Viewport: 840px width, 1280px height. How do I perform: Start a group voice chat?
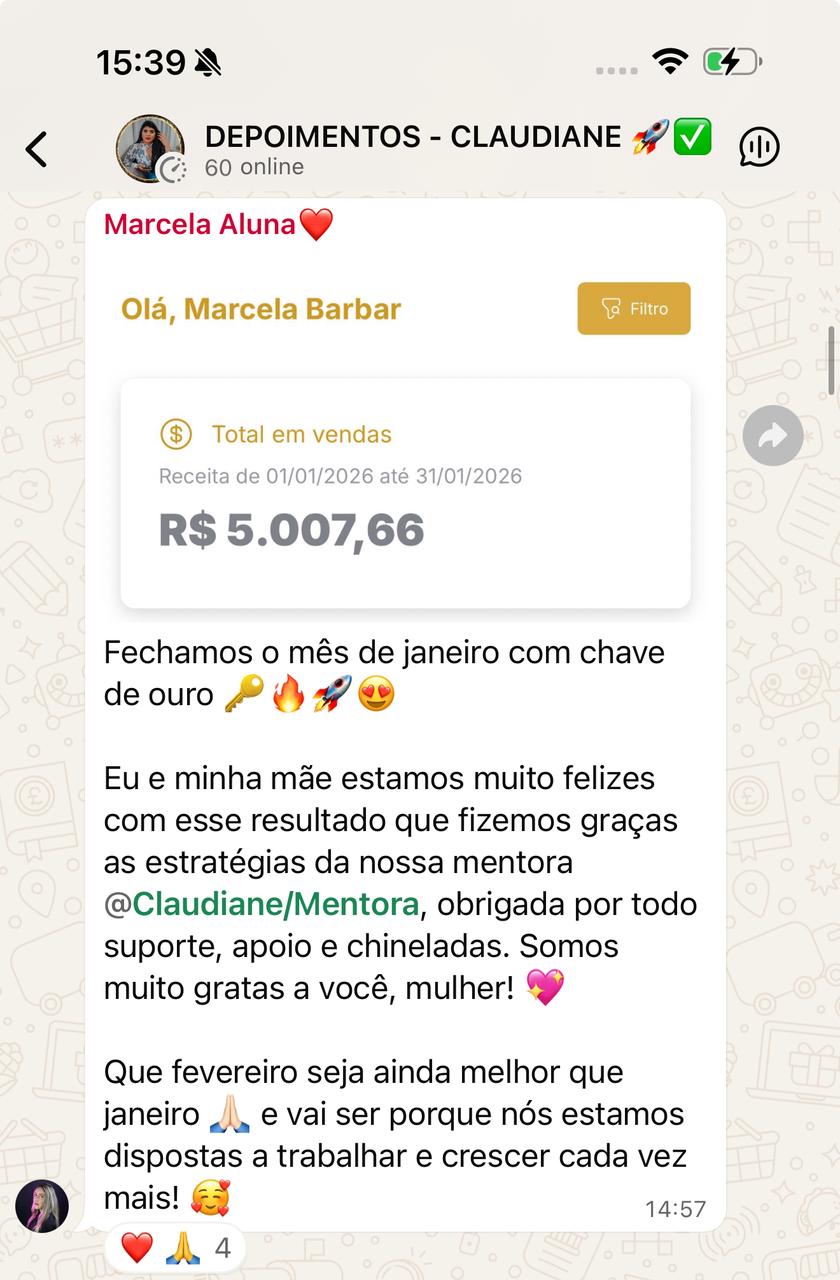[759, 147]
